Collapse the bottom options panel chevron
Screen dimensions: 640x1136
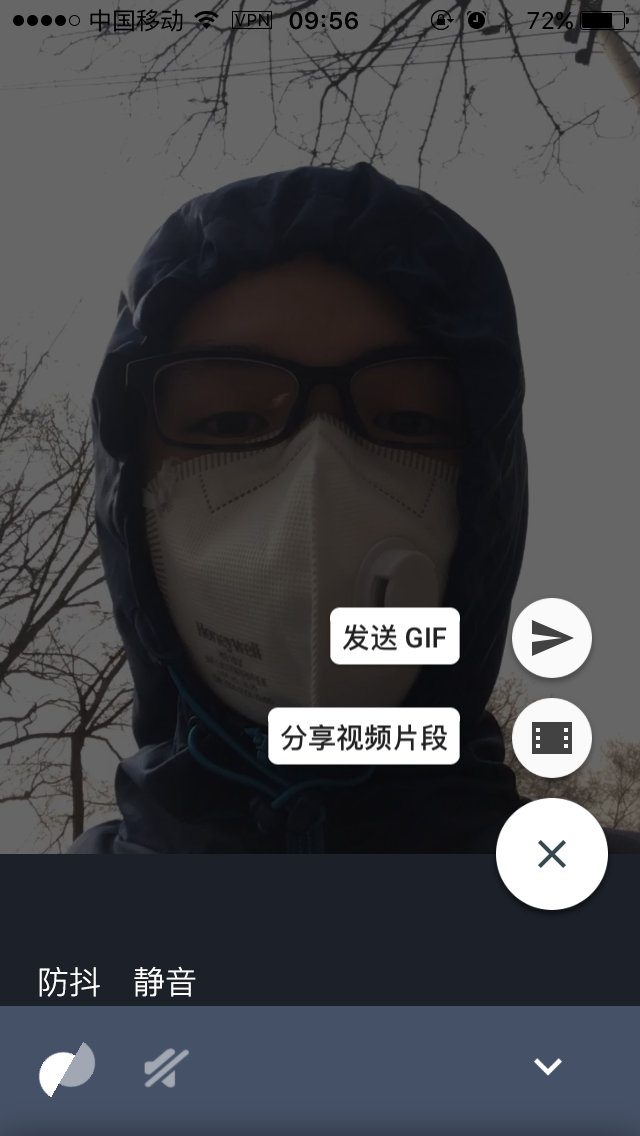click(548, 1066)
